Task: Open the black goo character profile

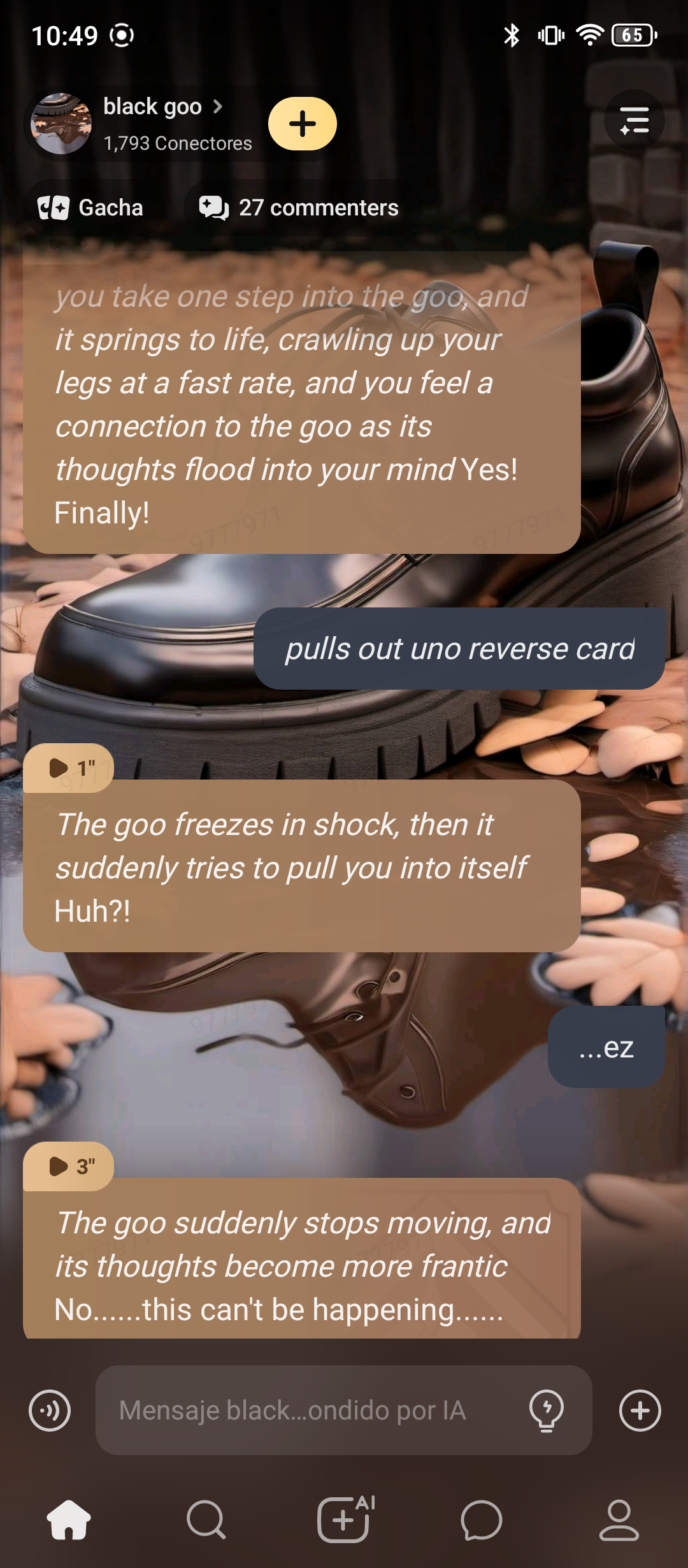Action: pos(152,107)
